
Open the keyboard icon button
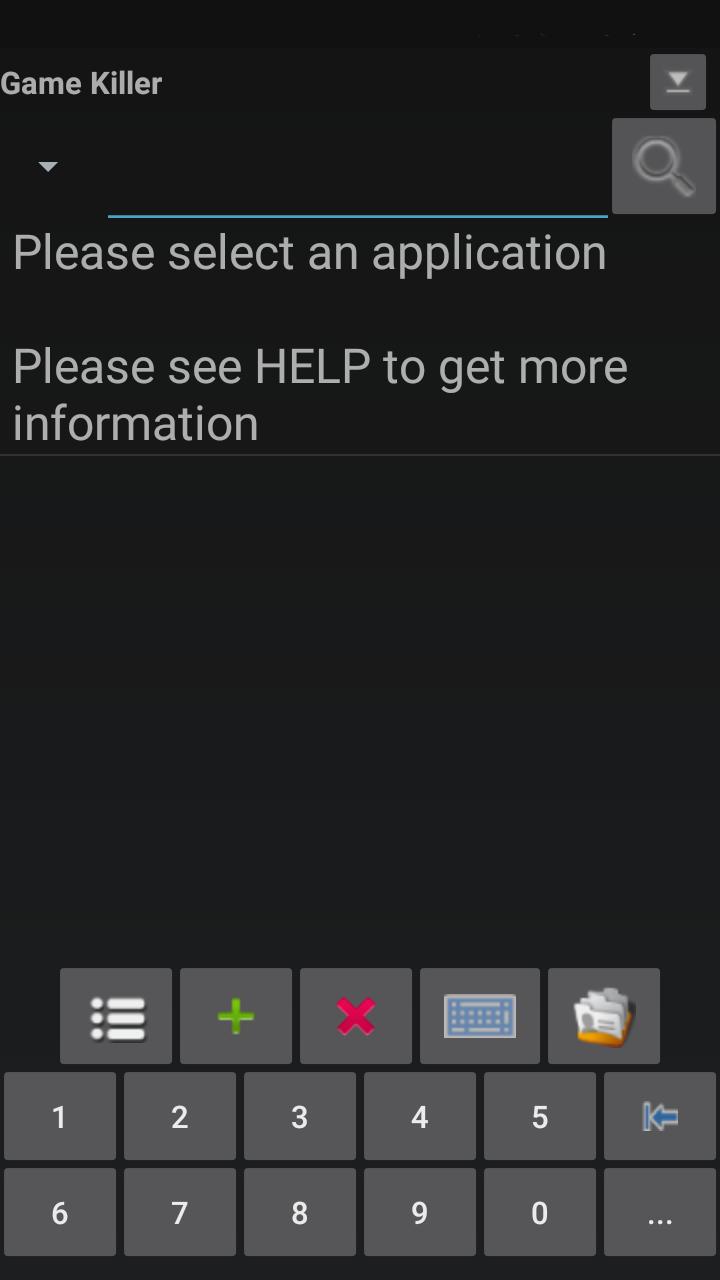click(480, 1016)
